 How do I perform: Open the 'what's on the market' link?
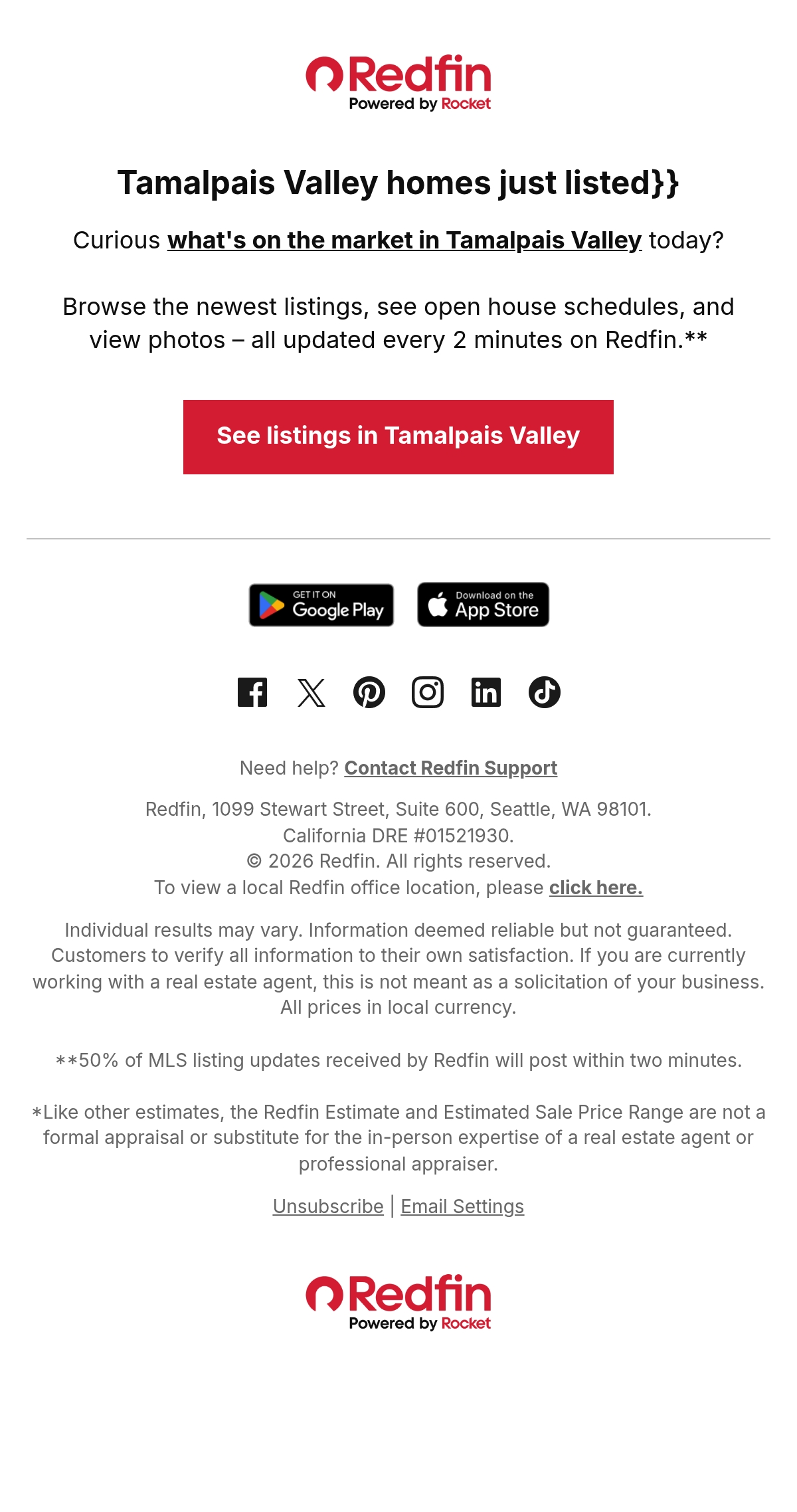[404, 240]
